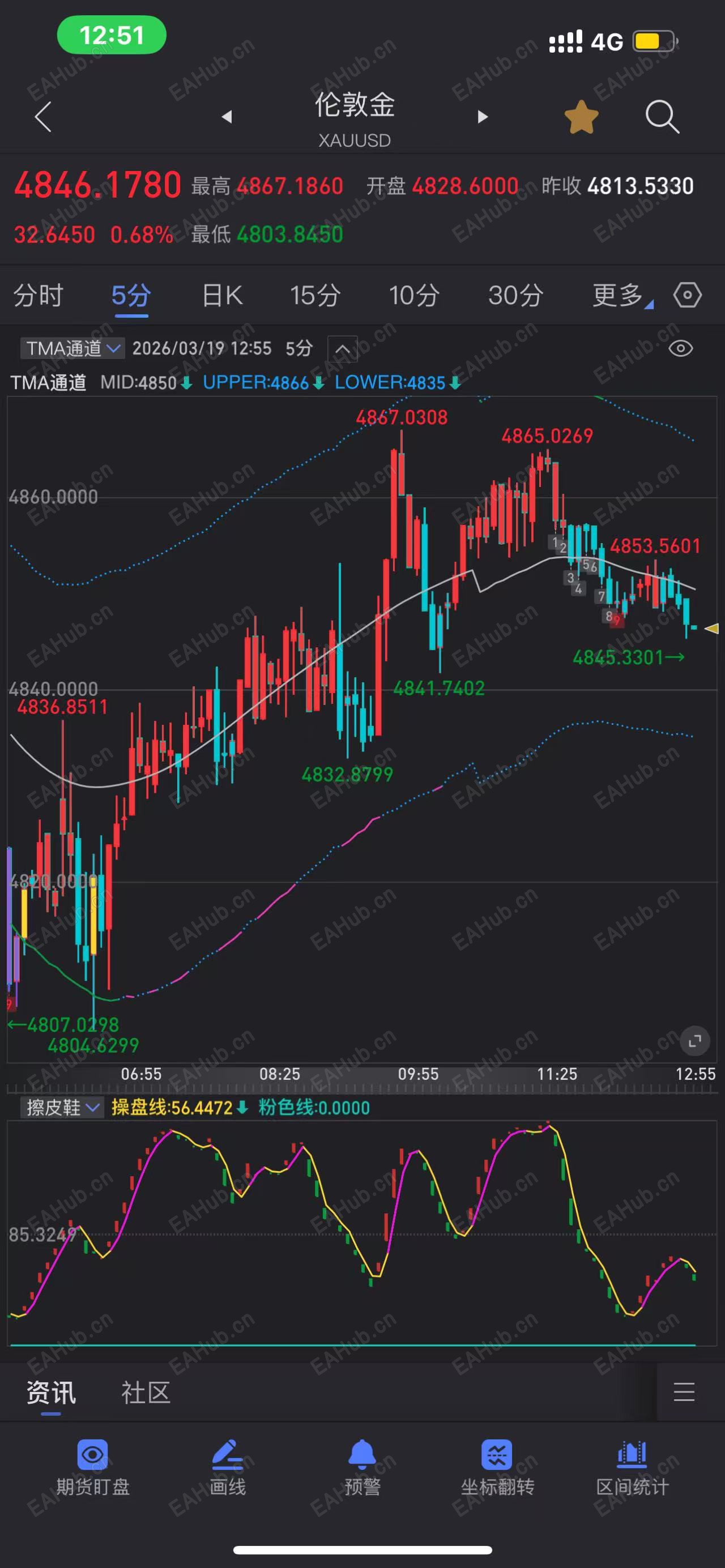Open the TMA通道 indicator dropdown
This screenshot has width=725, height=1568.
(x=72, y=348)
